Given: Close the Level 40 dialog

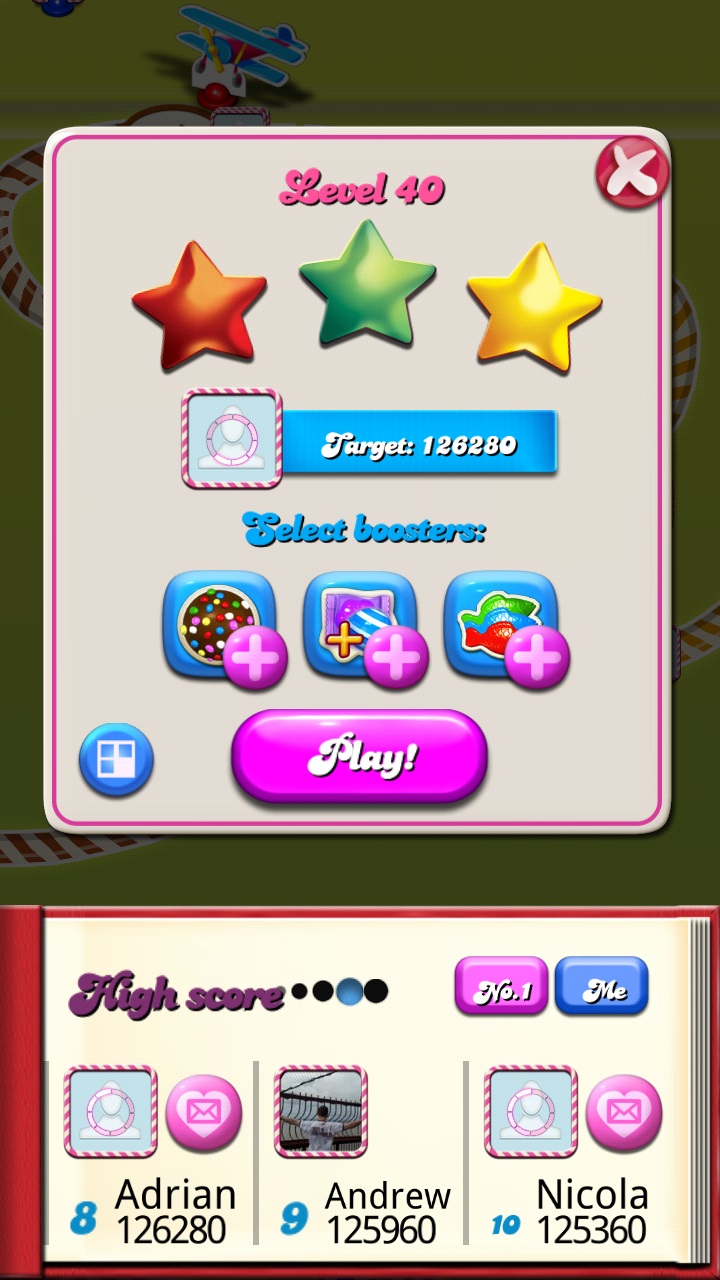Looking at the screenshot, I should coord(632,172).
